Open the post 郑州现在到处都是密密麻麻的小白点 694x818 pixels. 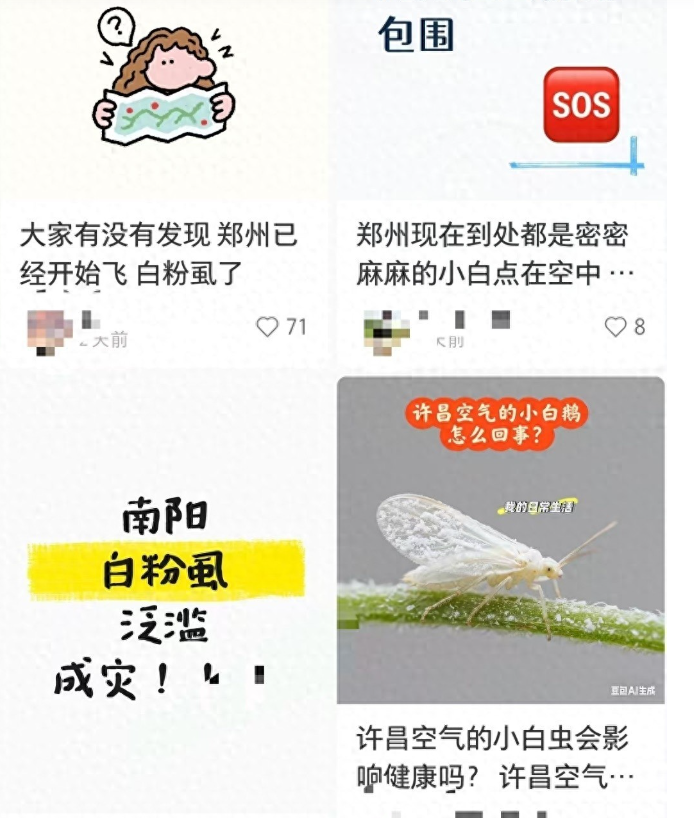click(494, 253)
